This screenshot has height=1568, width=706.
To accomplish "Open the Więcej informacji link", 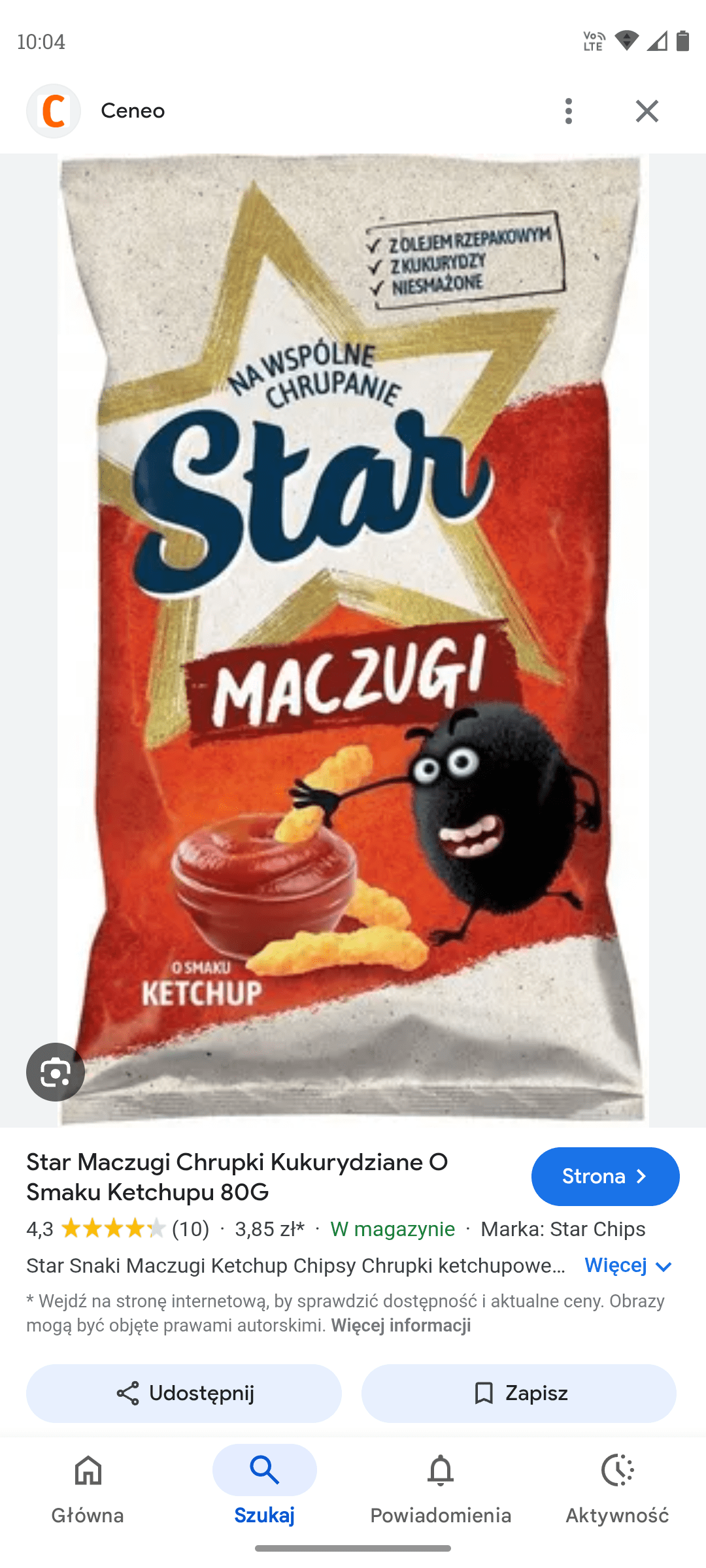I will click(401, 1326).
